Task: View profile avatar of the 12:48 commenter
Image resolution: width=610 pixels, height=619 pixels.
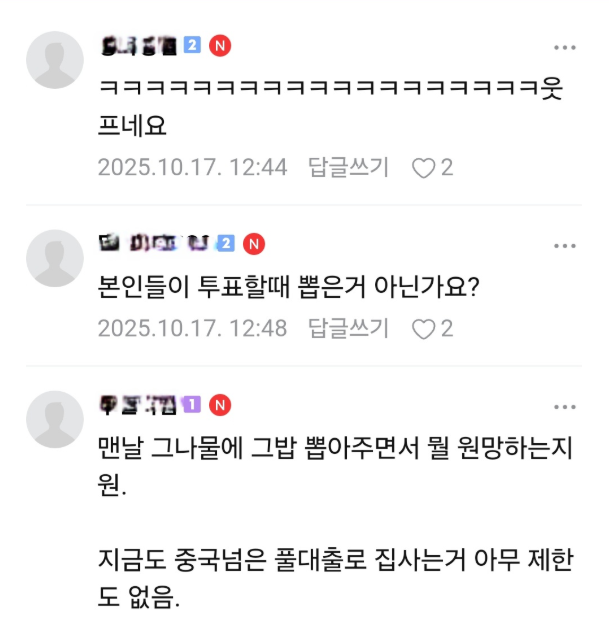Action: point(55,258)
